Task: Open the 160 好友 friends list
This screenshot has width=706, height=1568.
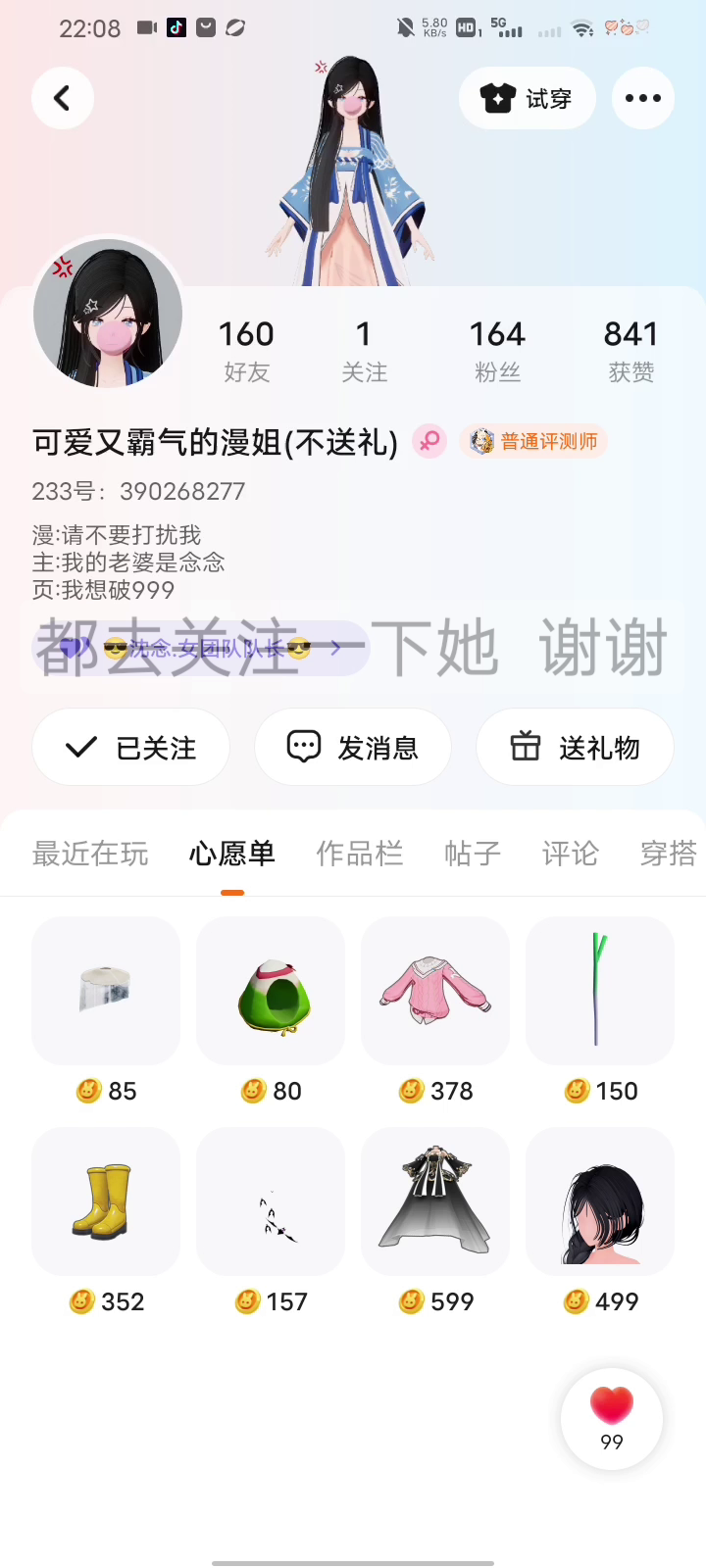Action: pos(246,351)
